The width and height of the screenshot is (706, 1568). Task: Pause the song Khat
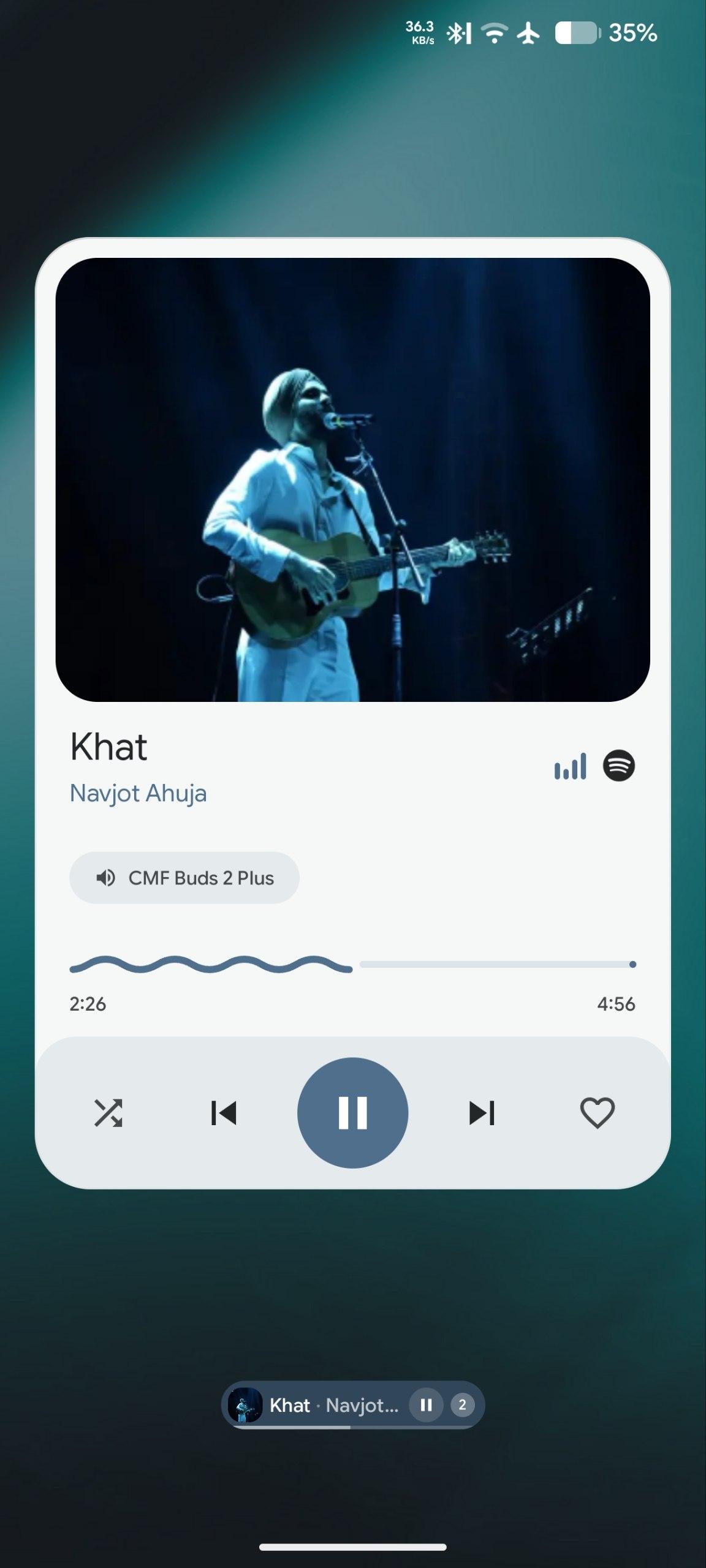352,1112
